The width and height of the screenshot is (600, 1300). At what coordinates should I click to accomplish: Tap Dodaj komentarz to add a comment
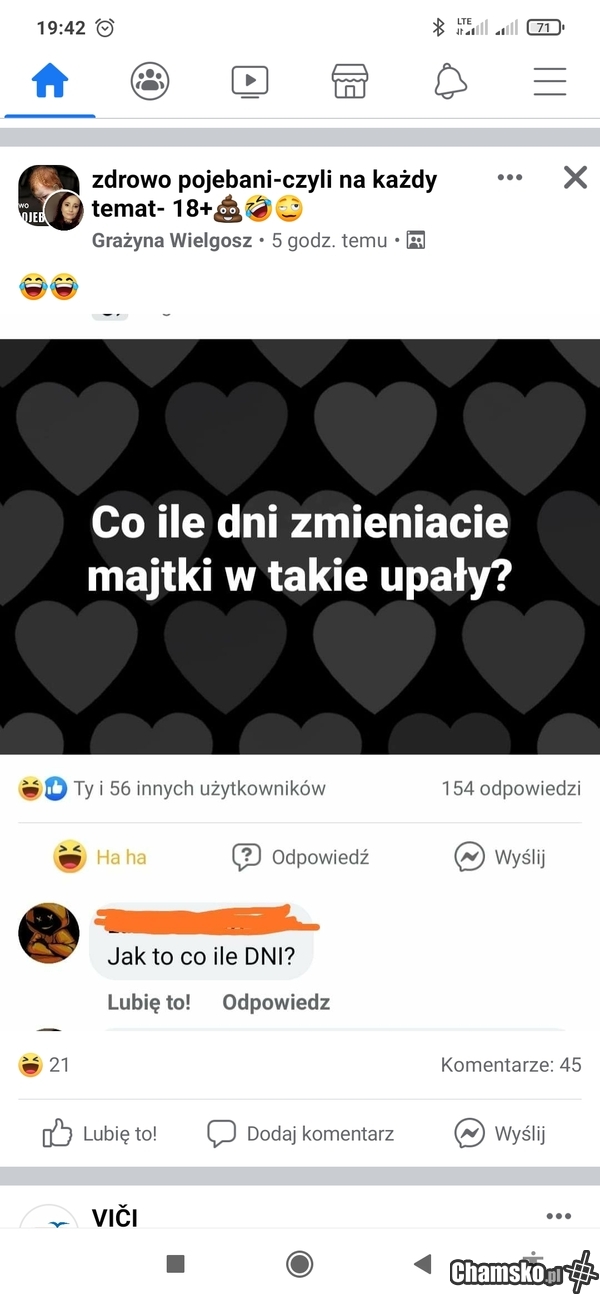point(301,1133)
